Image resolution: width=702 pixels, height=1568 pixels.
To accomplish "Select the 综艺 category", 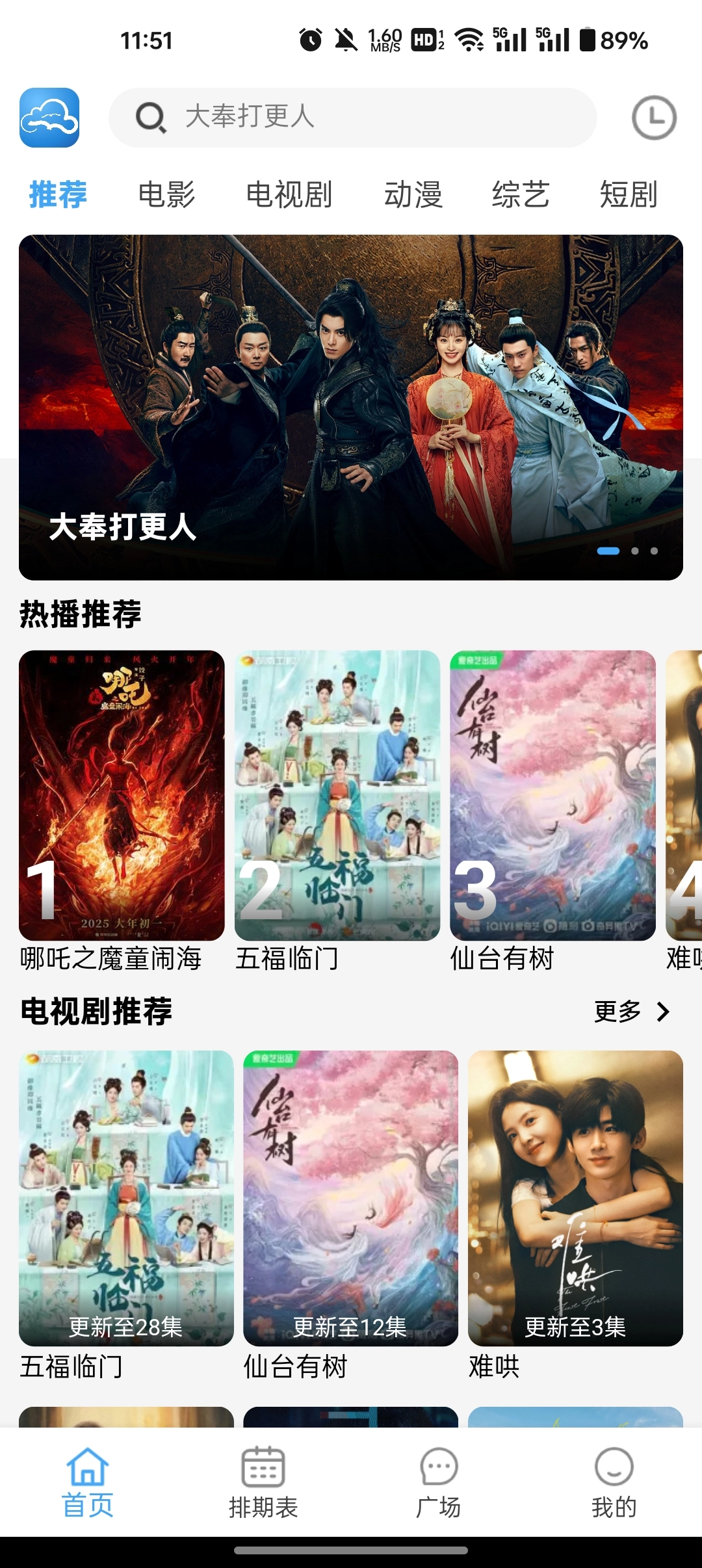I will 519,194.
